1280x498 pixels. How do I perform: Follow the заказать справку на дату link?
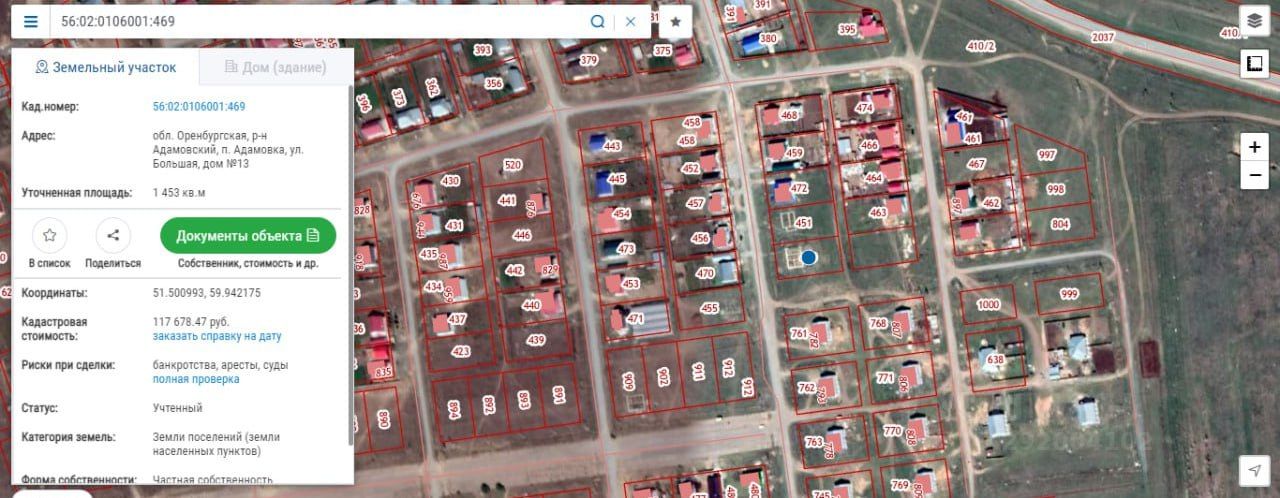217,336
